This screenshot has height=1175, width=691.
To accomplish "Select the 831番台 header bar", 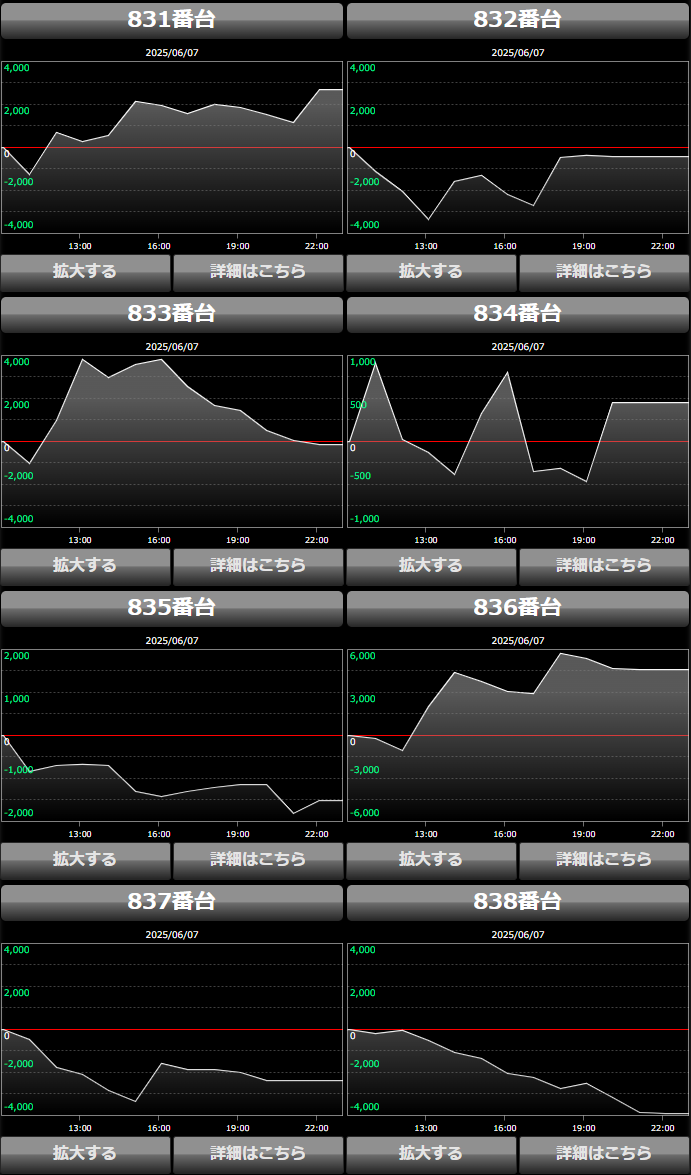I will click(172, 20).
